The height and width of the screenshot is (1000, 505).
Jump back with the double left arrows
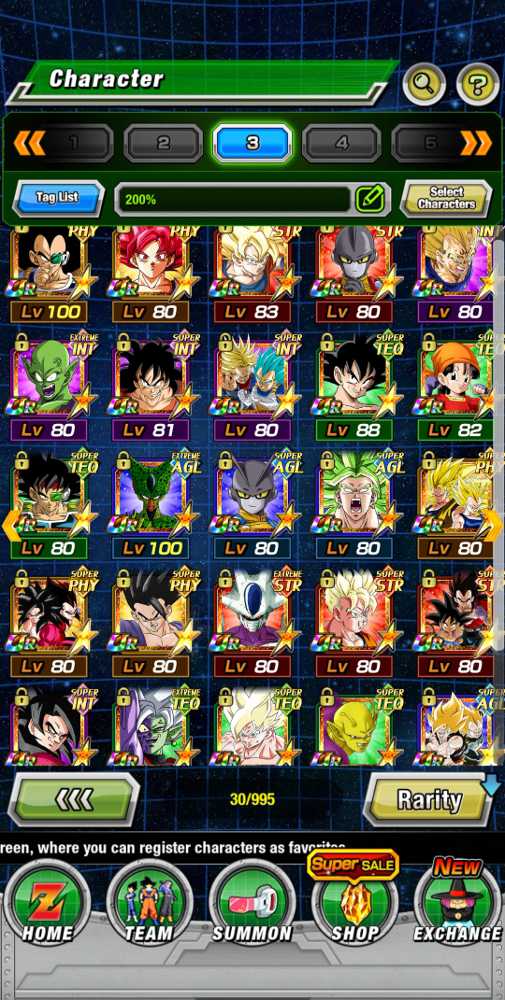pyautogui.click(x=29, y=143)
